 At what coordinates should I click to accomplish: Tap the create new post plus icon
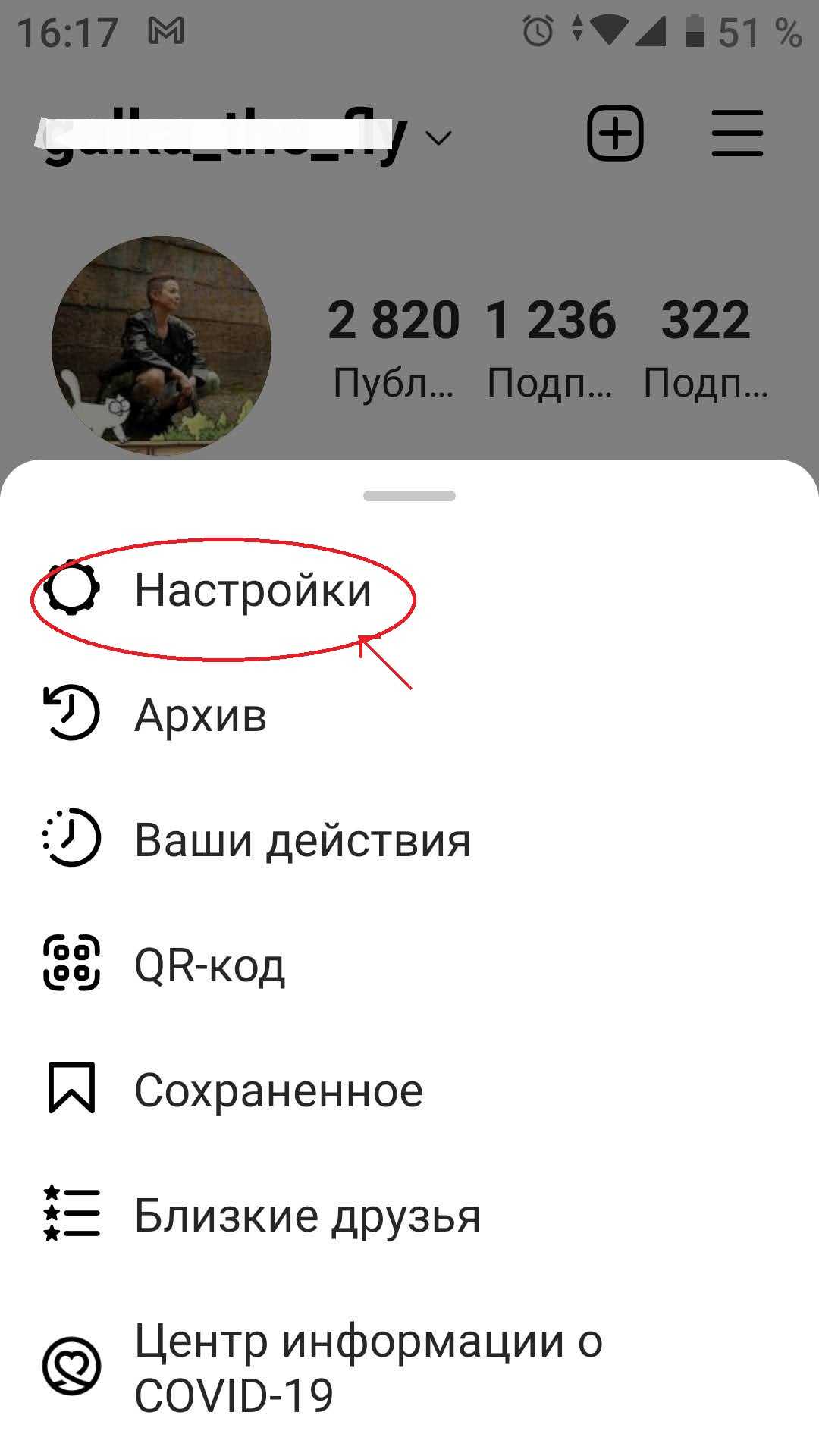(x=615, y=134)
